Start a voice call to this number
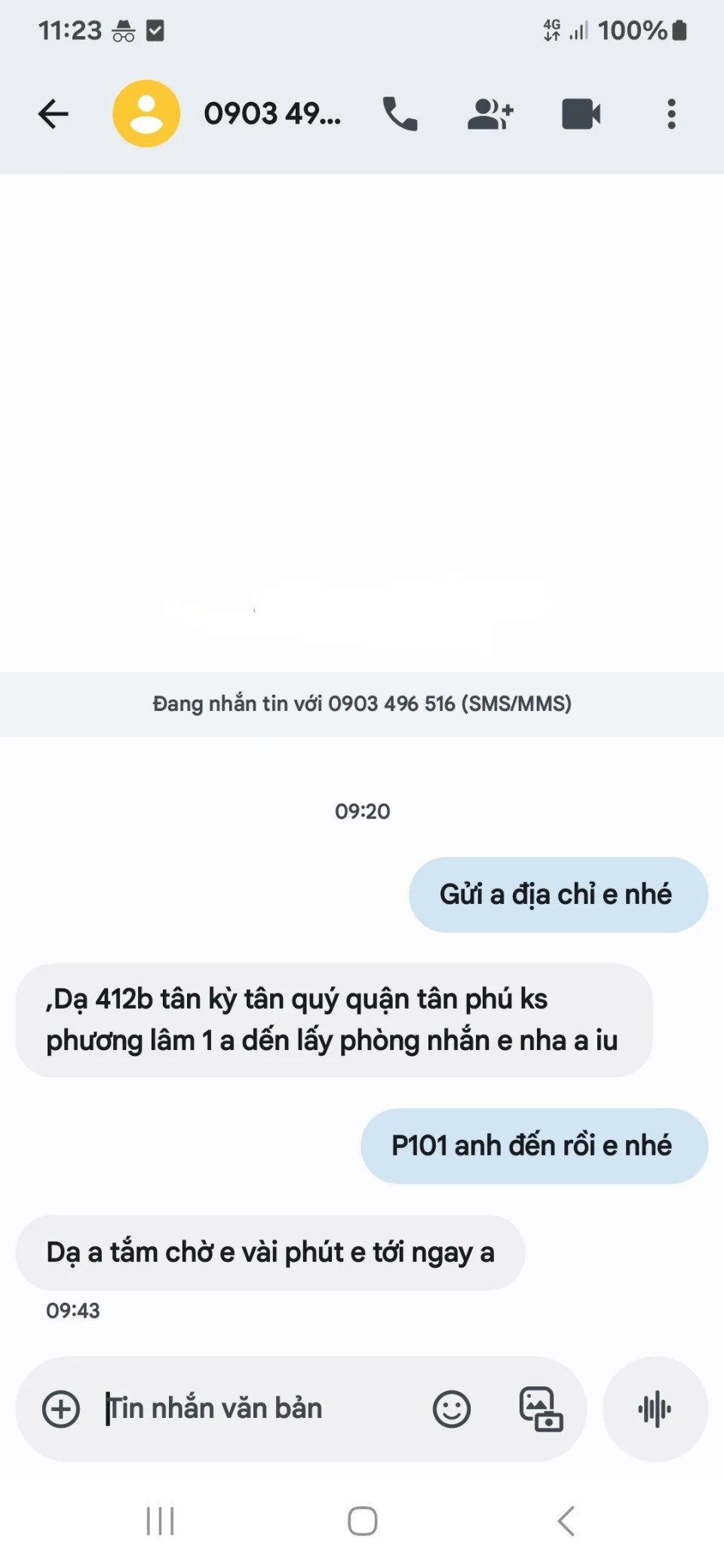Image resolution: width=724 pixels, height=1568 pixels. coord(400,114)
